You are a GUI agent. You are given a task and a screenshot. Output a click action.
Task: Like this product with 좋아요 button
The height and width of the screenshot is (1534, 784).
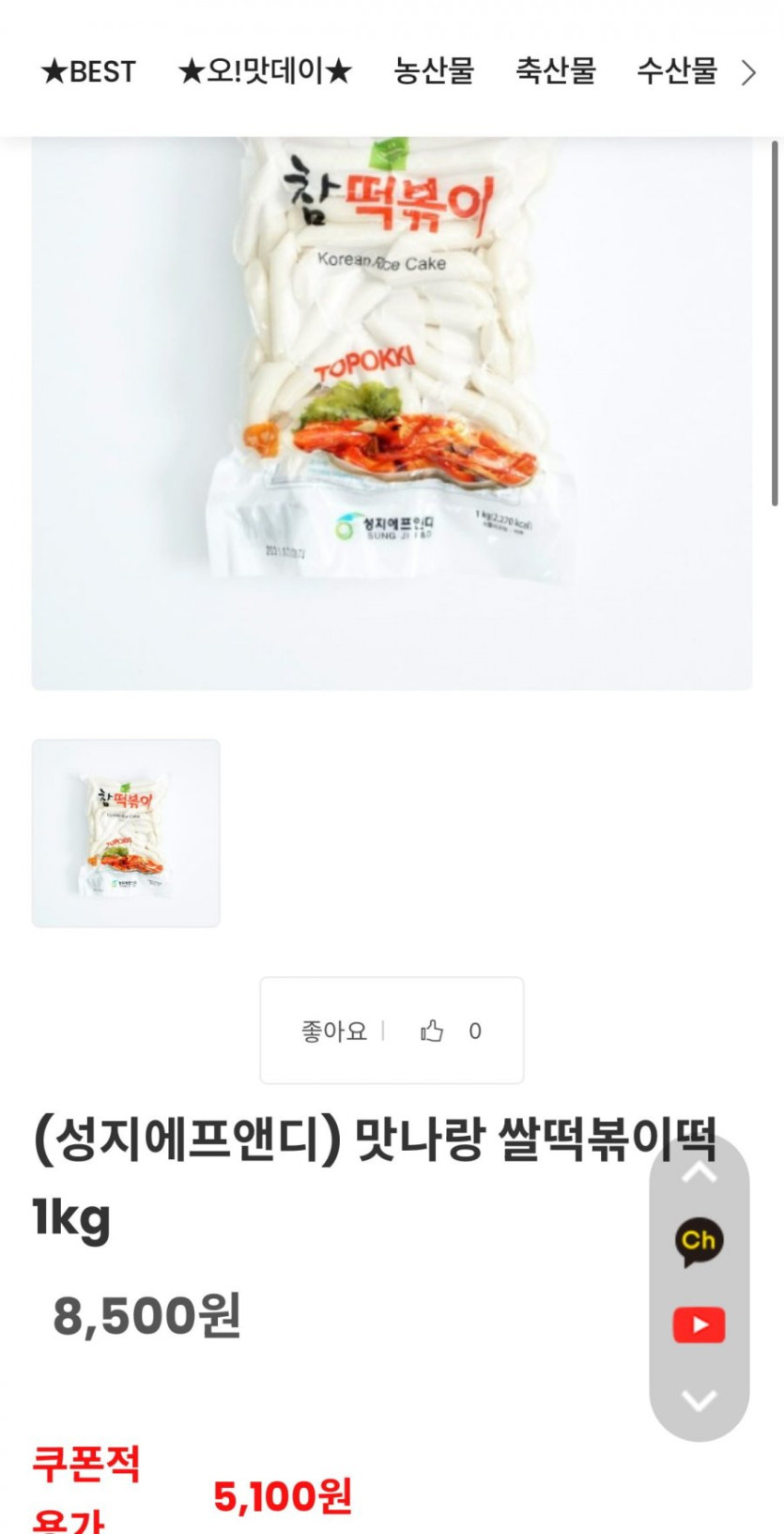pyautogui.click(x=392, y=1030)
